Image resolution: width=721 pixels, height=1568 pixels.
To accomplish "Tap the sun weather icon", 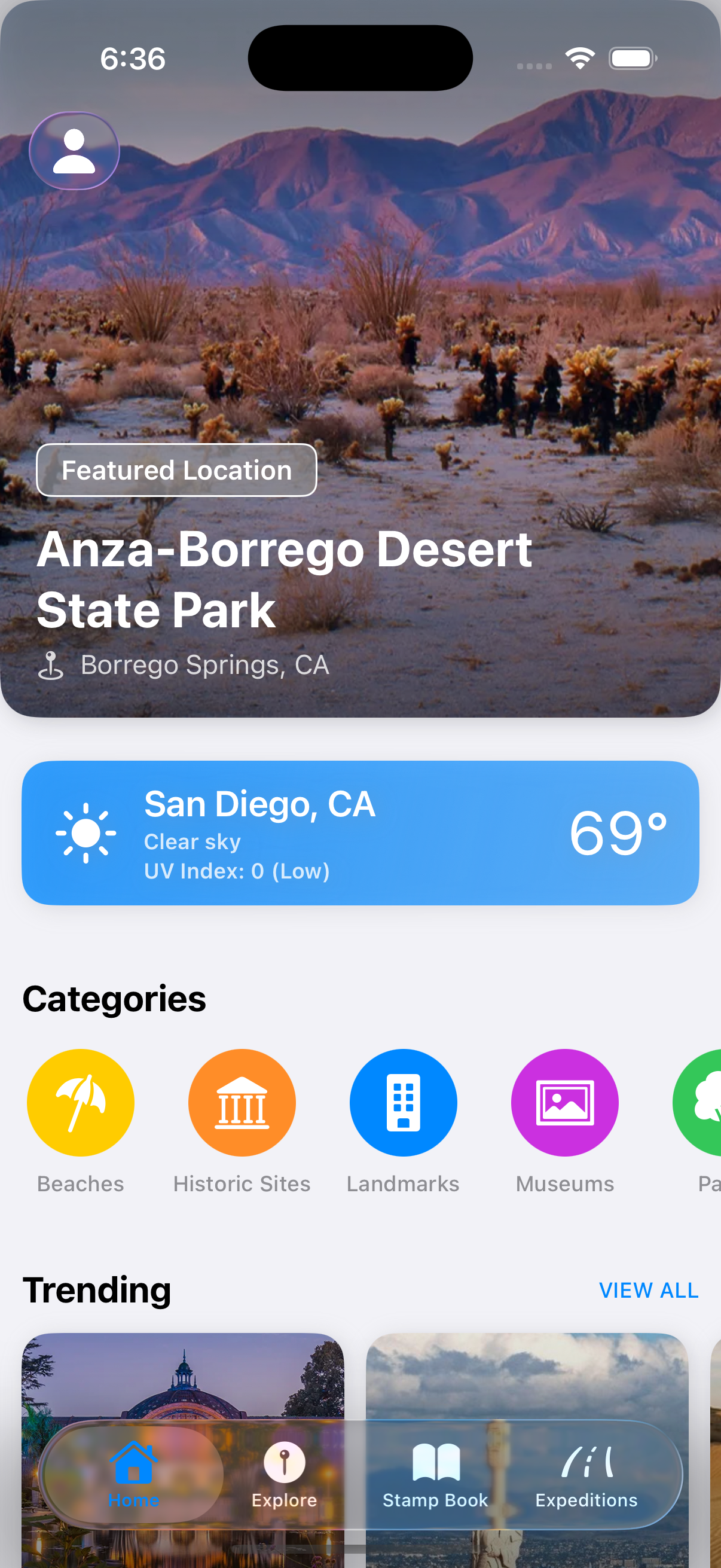I will coord(85,832).
